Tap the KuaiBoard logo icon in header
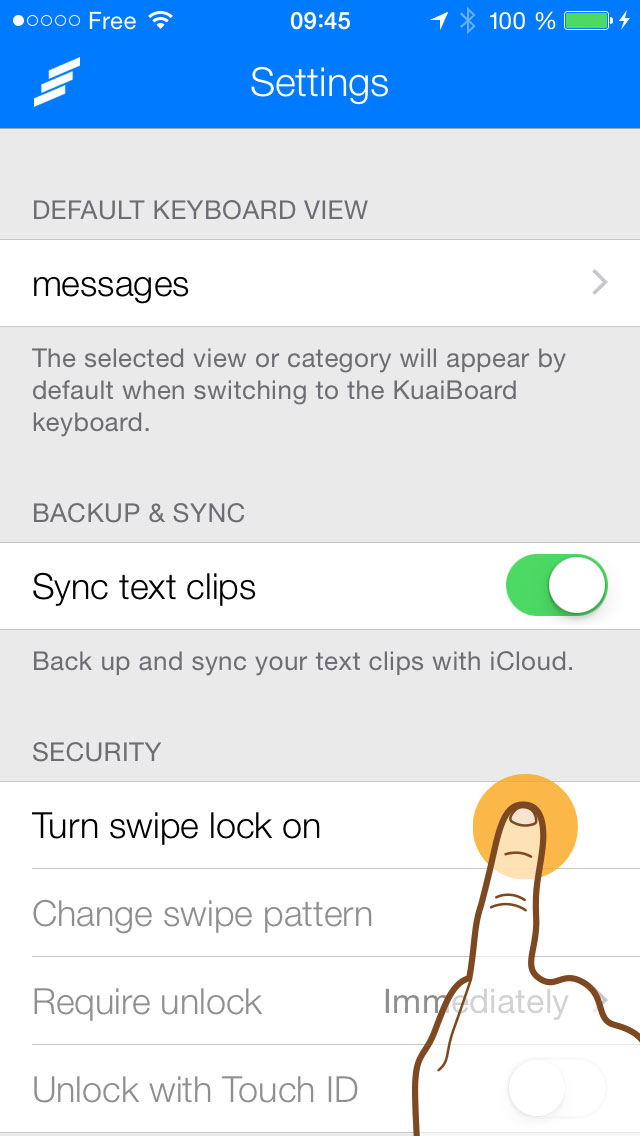640x1136 pixels. (57, 83)
